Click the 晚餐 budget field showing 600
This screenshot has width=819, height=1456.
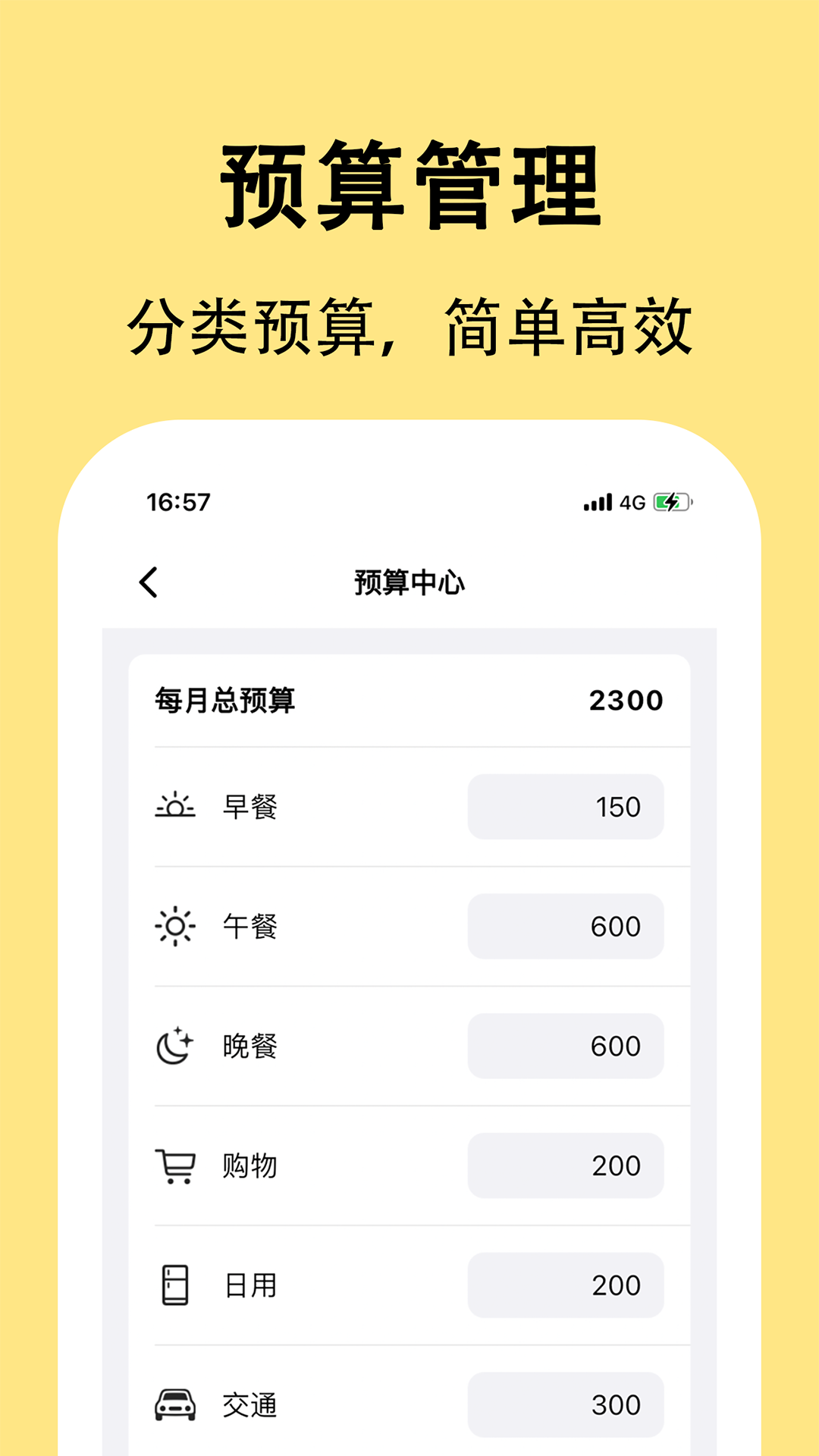click(566, 1046)
